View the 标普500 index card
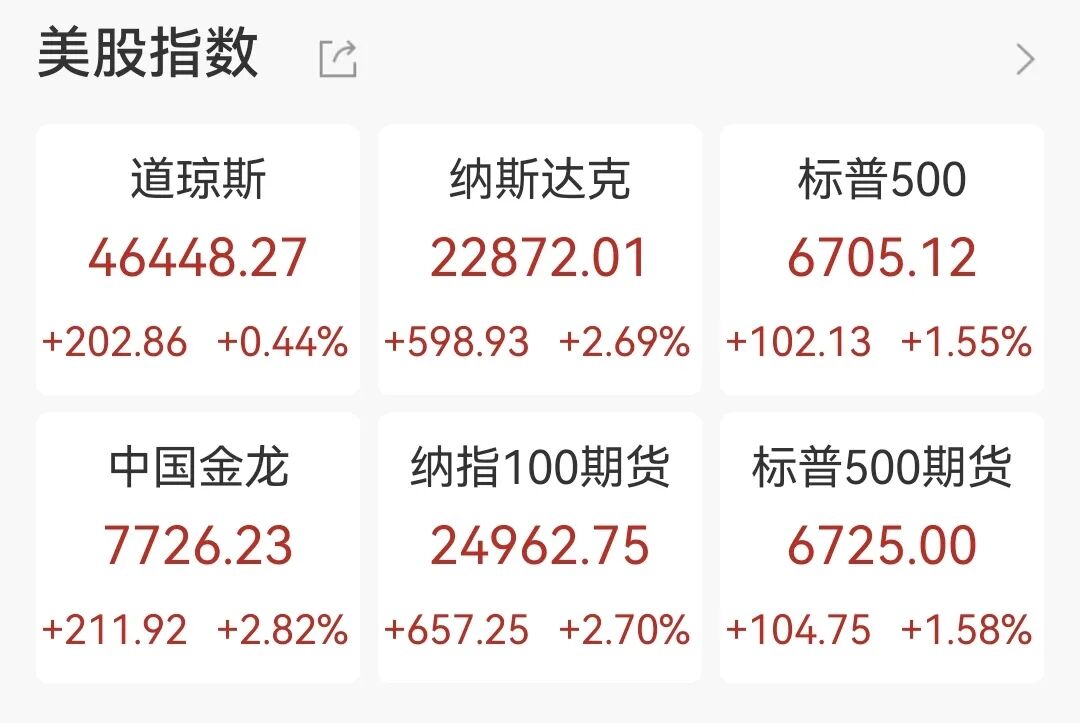 881,259
